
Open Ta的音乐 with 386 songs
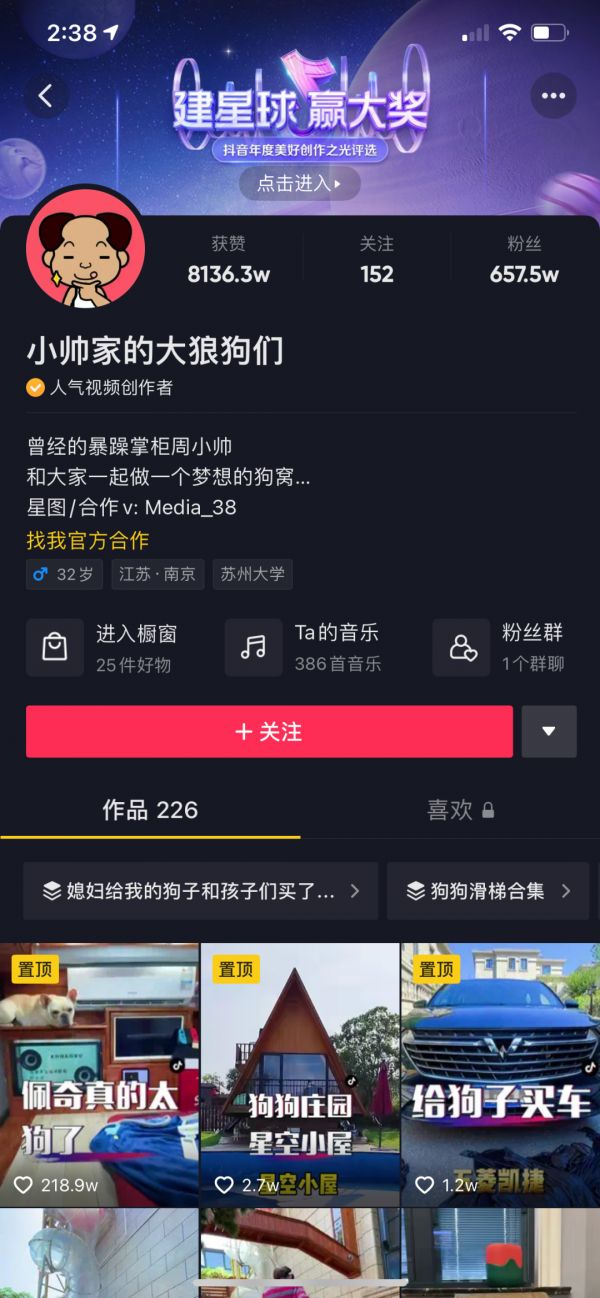click(x=303, y=647)
